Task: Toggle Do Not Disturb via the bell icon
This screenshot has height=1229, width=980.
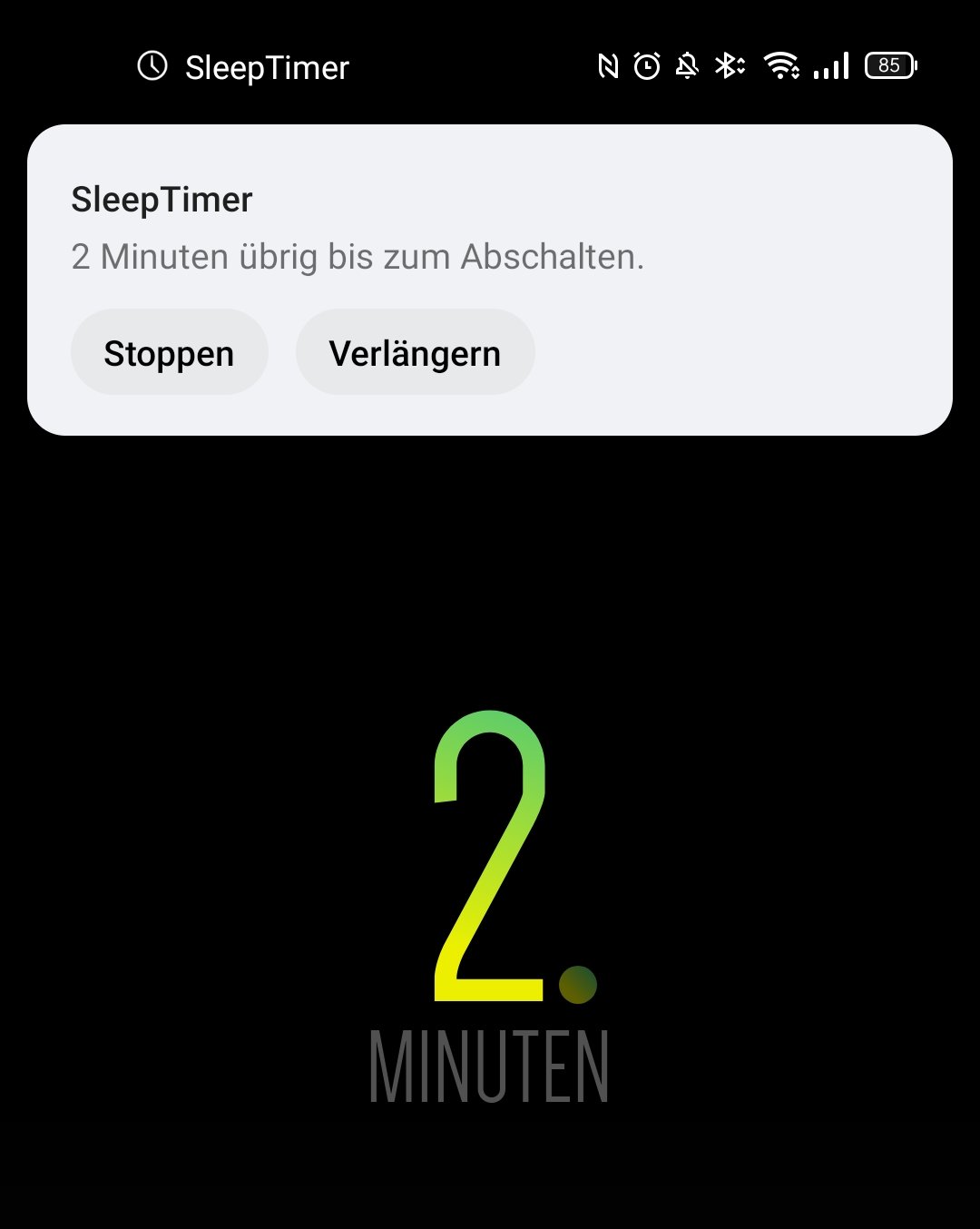Action: click(x=687, y=64)
